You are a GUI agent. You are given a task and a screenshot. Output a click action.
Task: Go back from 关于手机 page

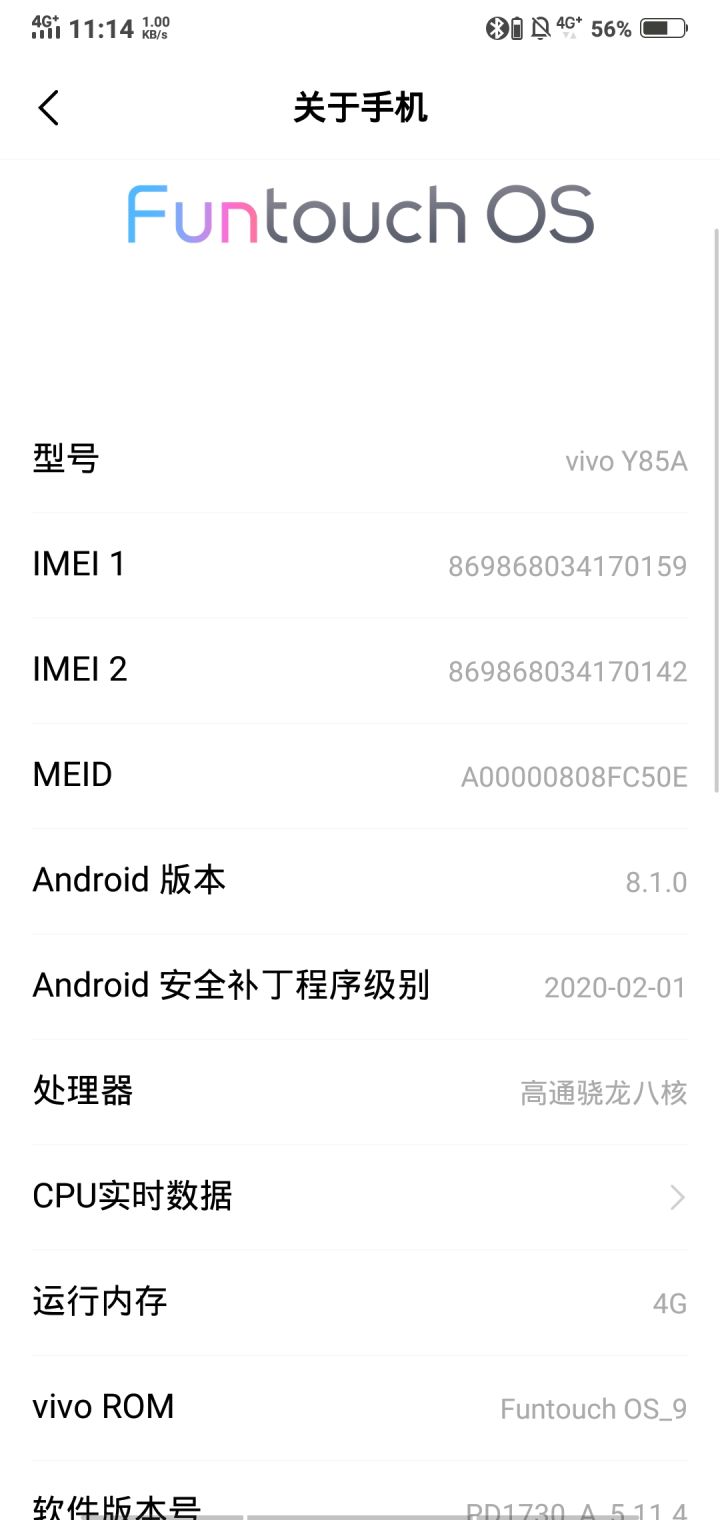(48, 107)
